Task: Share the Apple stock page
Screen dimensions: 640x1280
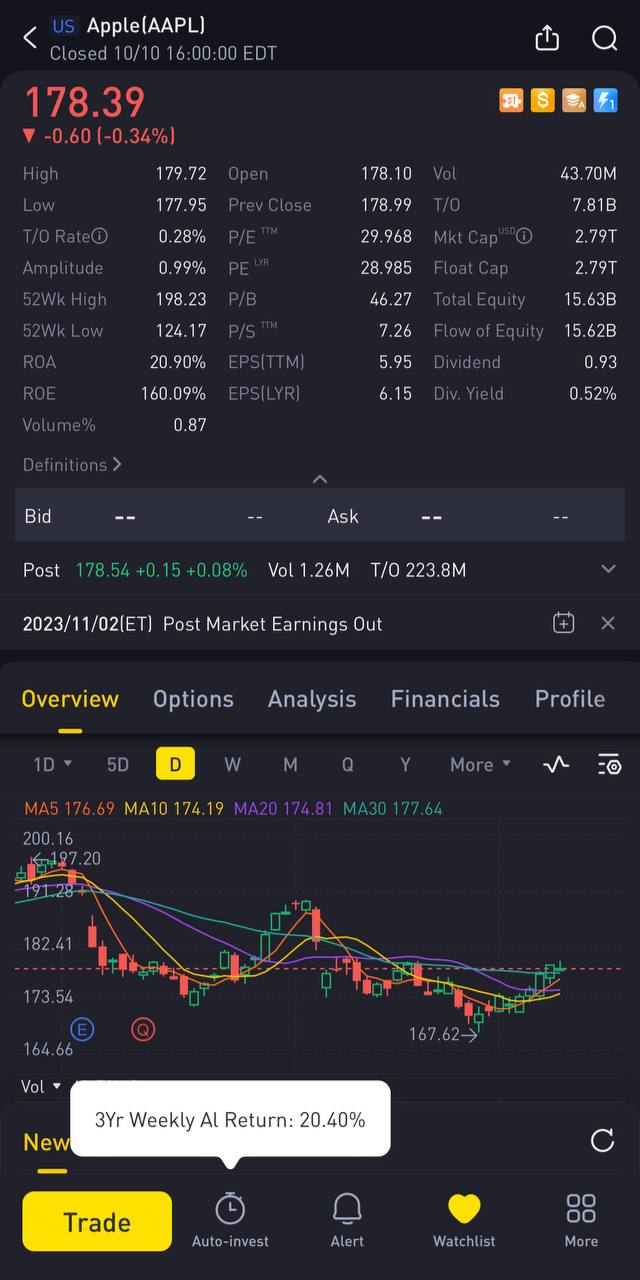Action: click(547, 38)
